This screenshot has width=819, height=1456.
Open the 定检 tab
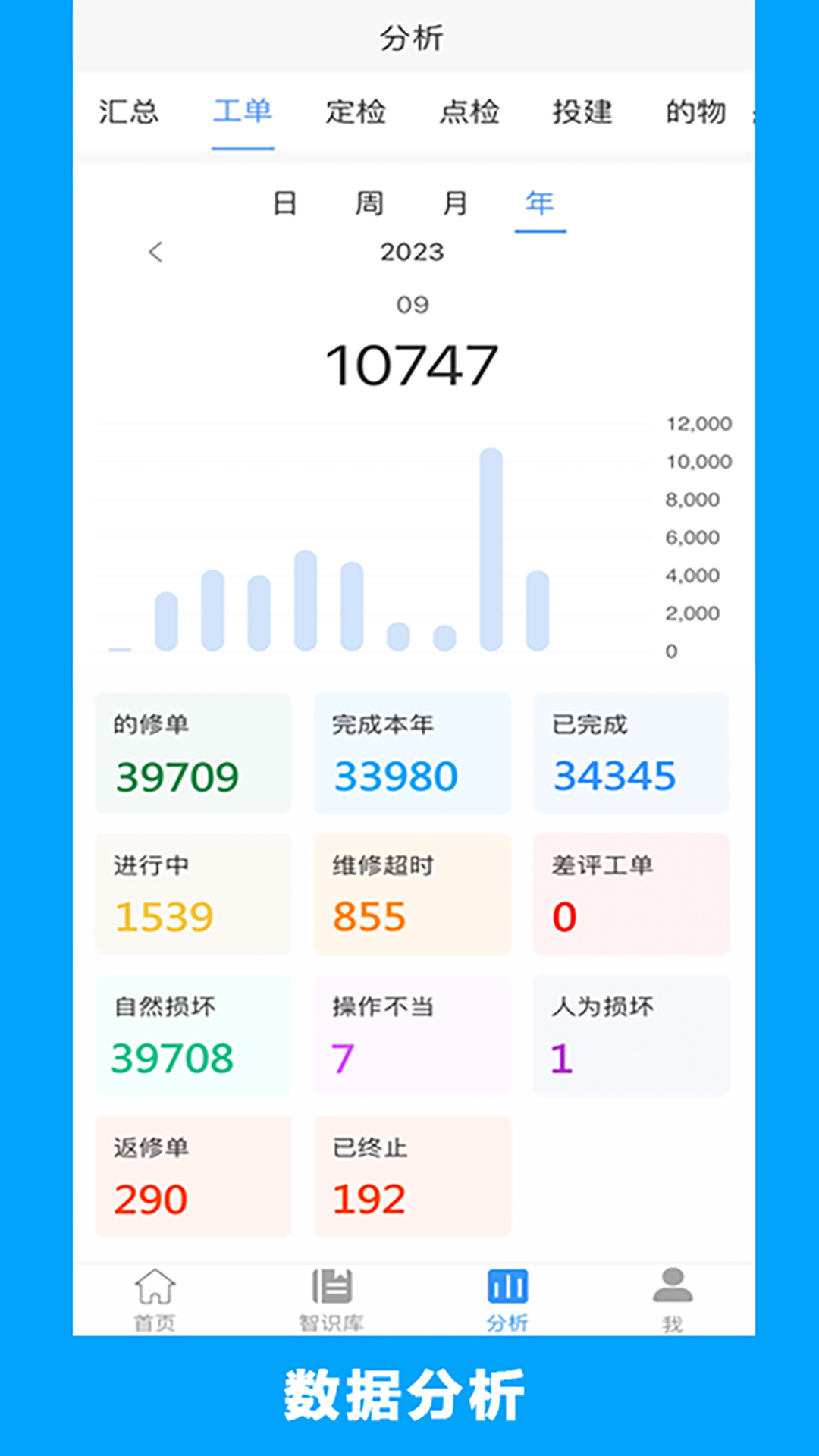point(356,114)
